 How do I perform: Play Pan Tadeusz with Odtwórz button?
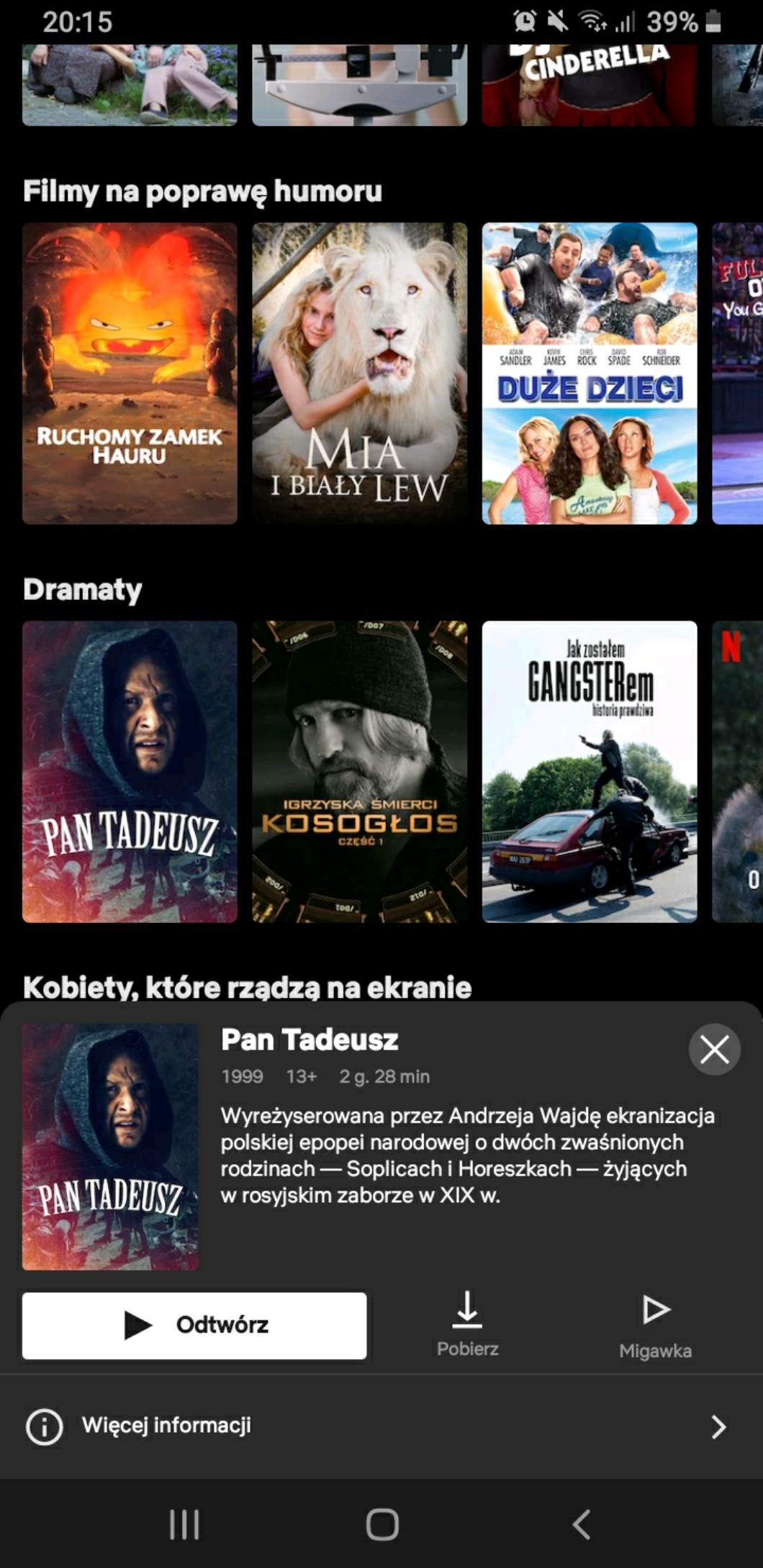point(194,1325)
